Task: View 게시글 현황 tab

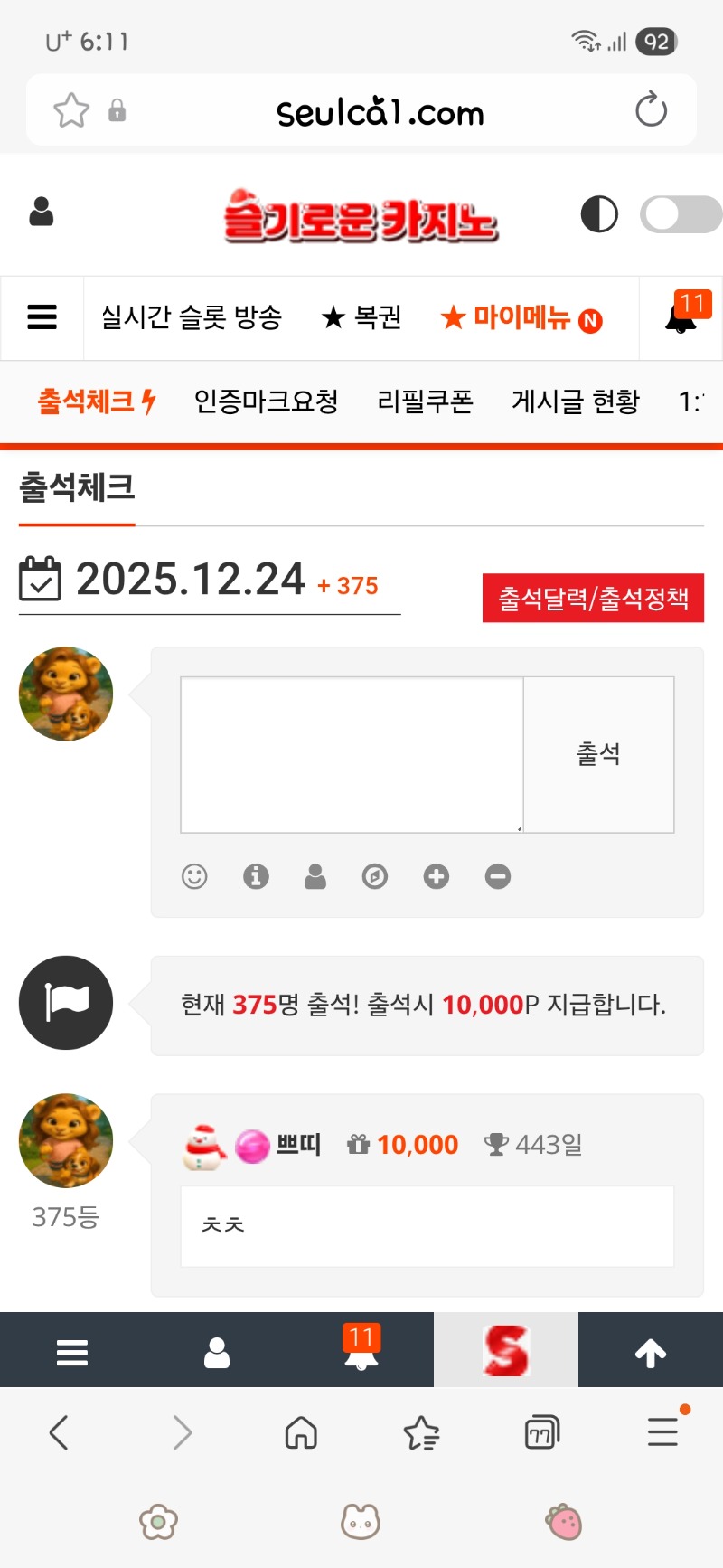Action: (576, 401)
